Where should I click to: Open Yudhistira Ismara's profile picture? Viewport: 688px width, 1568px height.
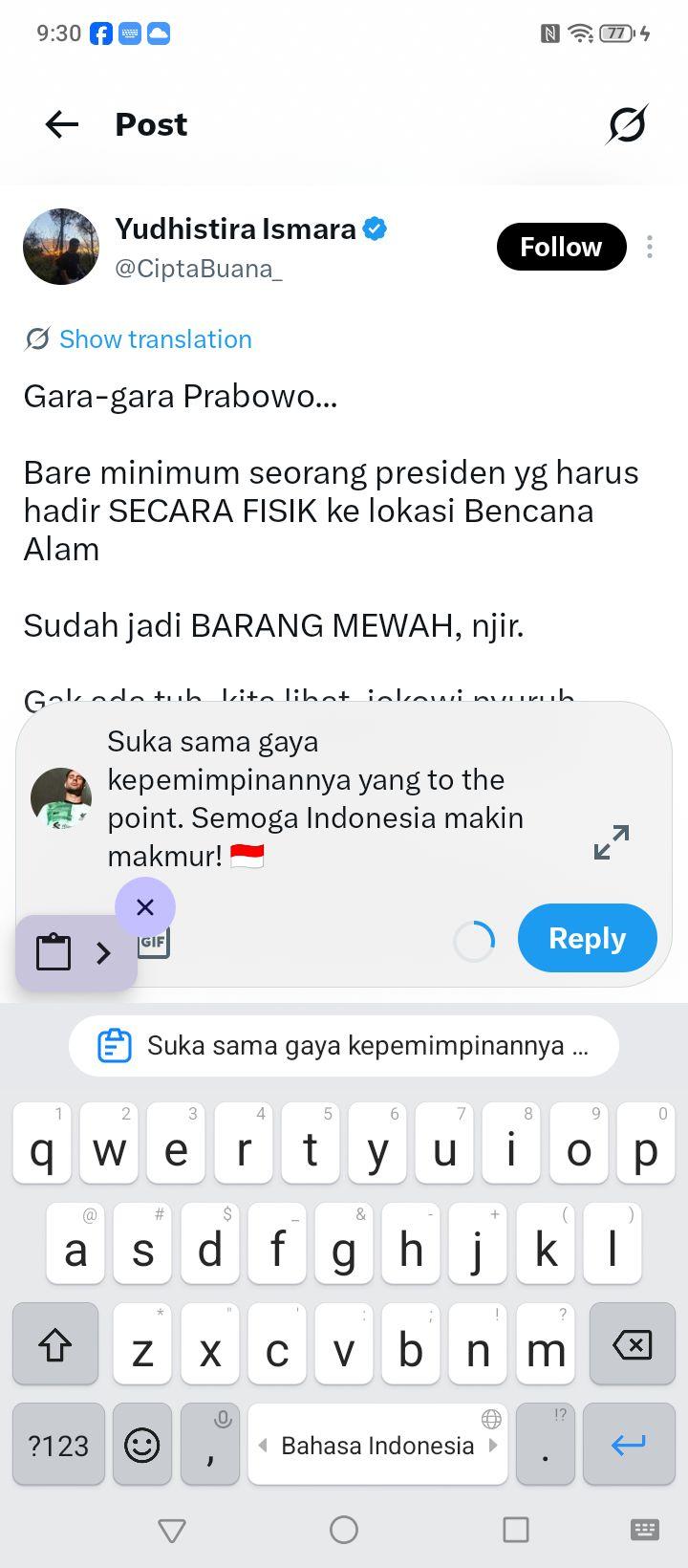coord(61,247)
